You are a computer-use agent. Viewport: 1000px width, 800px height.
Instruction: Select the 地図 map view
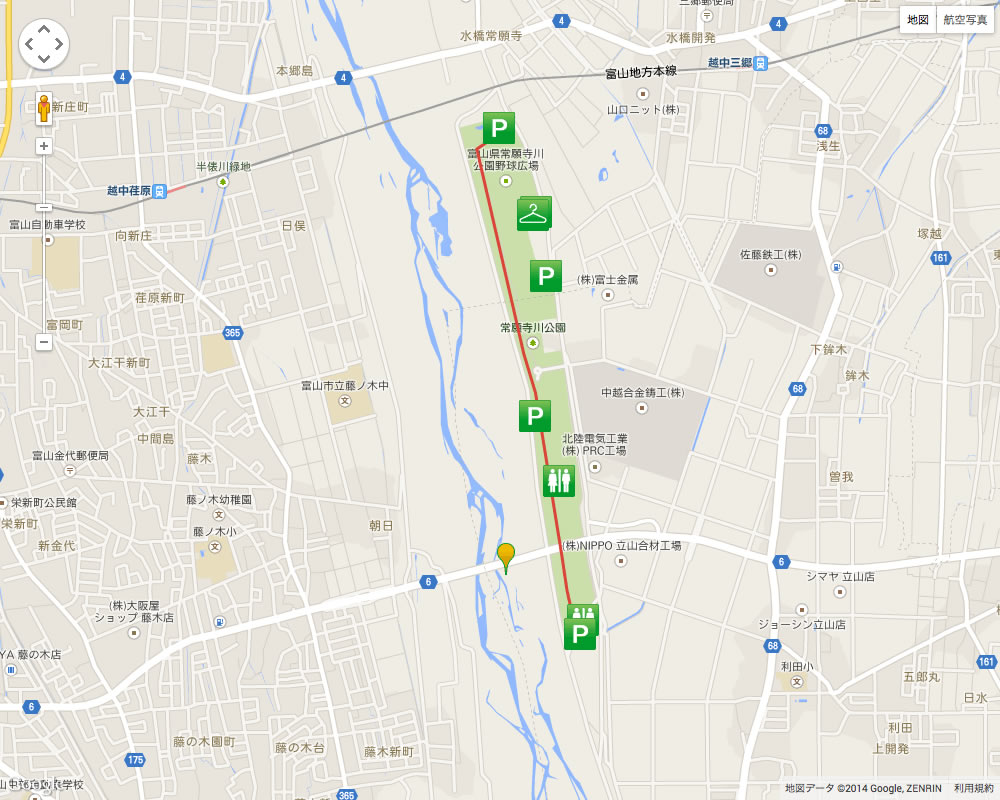pos(918,20)
